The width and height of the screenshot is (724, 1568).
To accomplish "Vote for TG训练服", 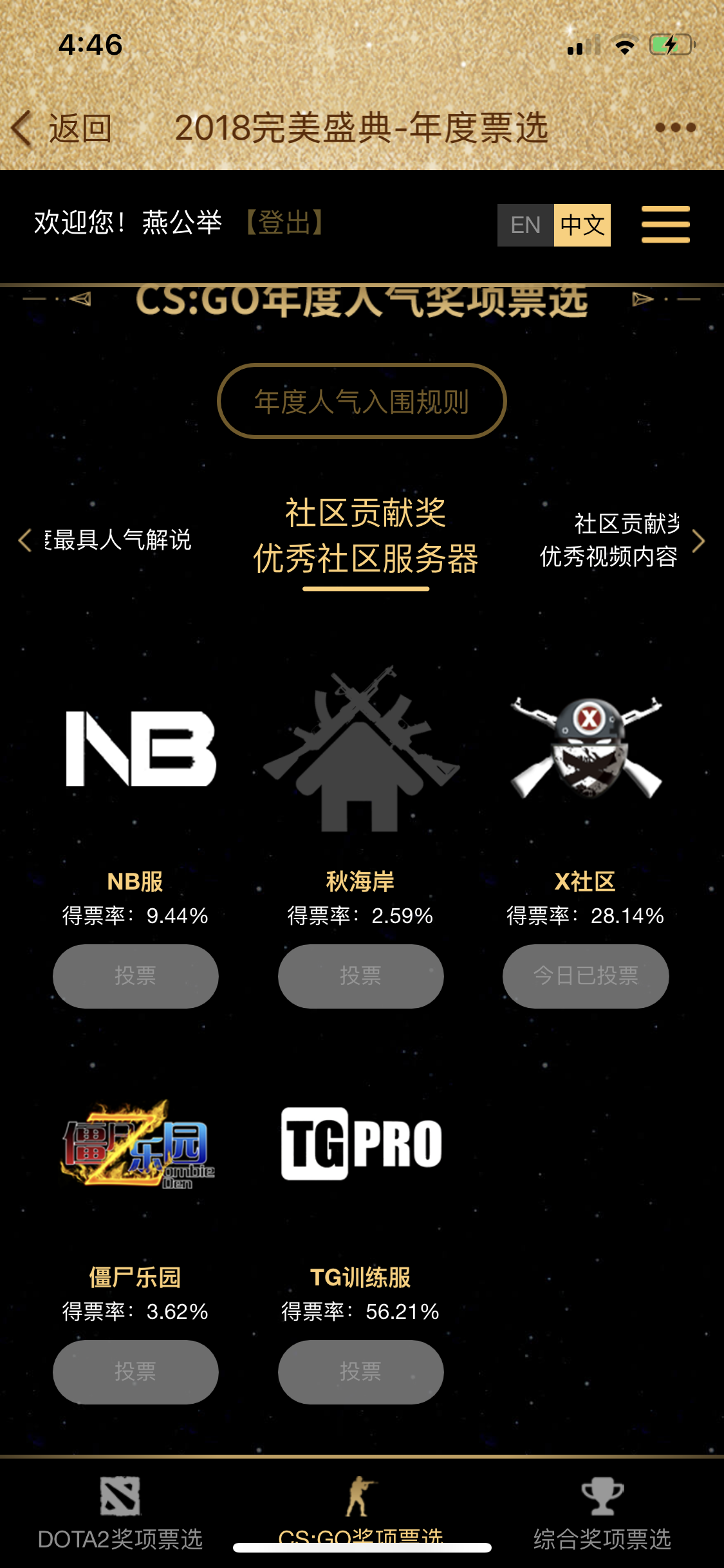I will [360, 1372].
